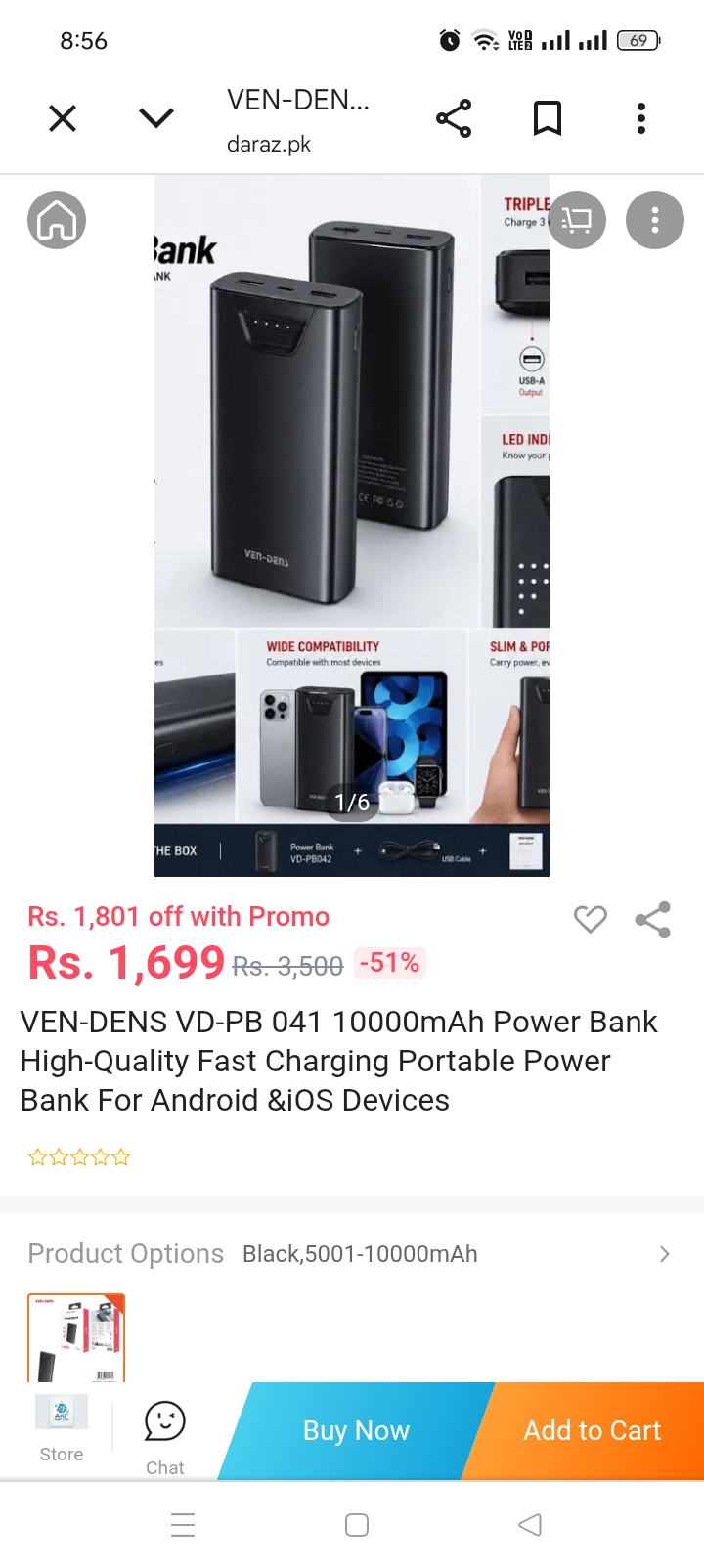The height and width of the screenshot is (1568, 704).
Task: Open recent apps from the navigation bar
Action: coord(183,1525)
